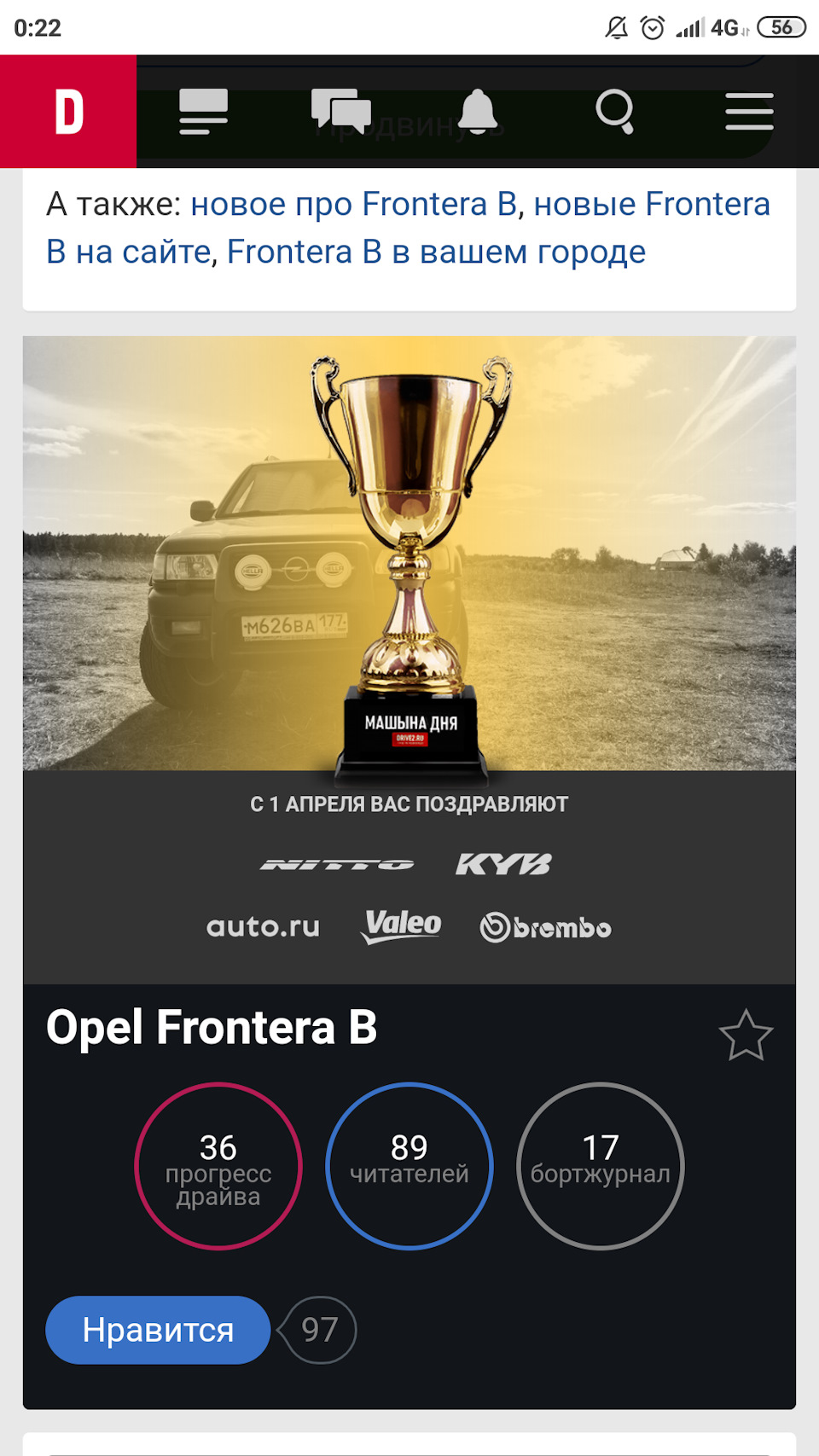Like the car by pressing Нравится
The image size is (819, 1456).
(x=157, y=1329)
